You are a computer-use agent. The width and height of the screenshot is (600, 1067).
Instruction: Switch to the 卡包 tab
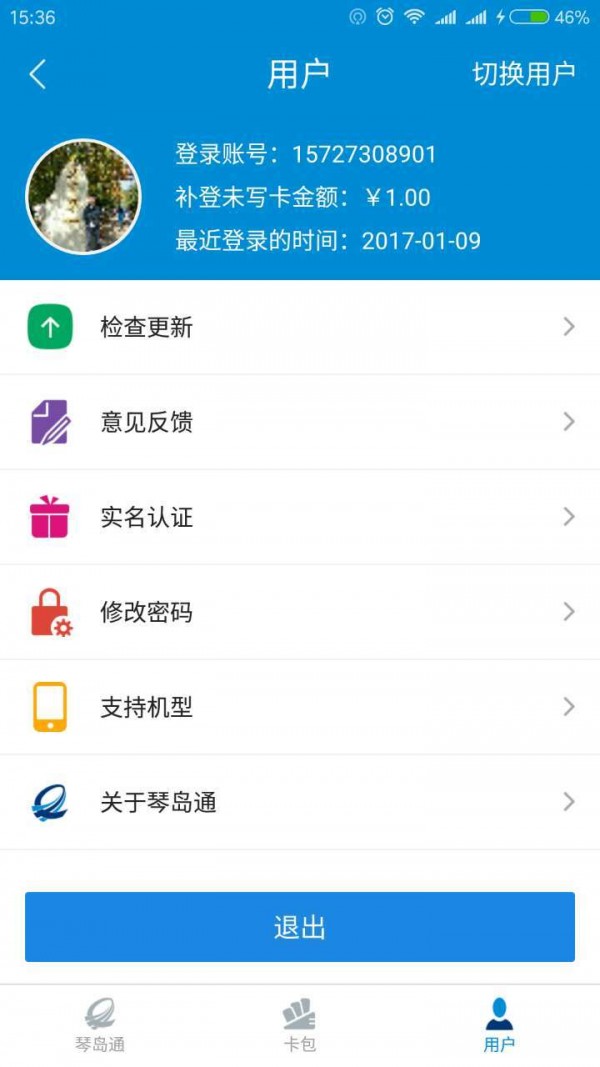pyautogui.click(x=299, y=1026)
